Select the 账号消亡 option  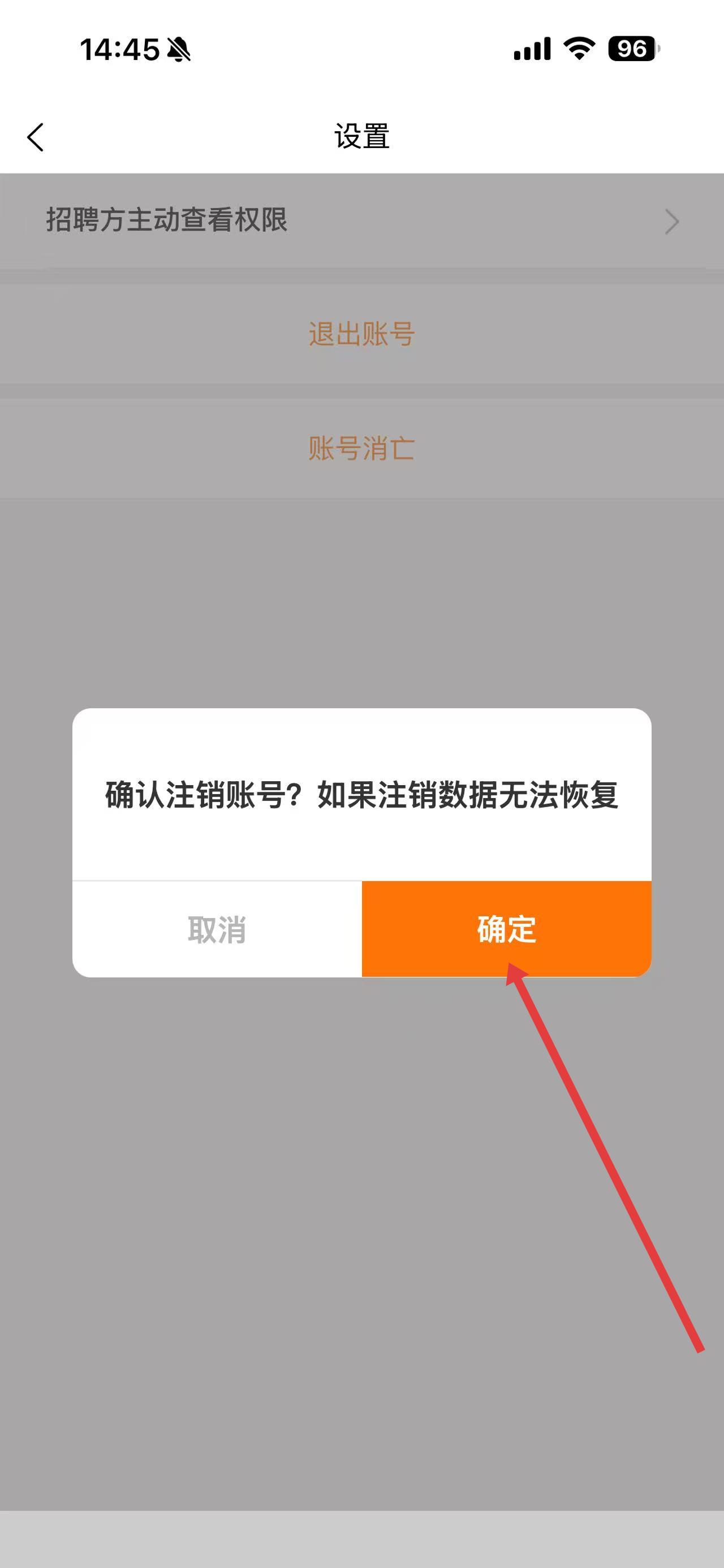click(361, 449)
